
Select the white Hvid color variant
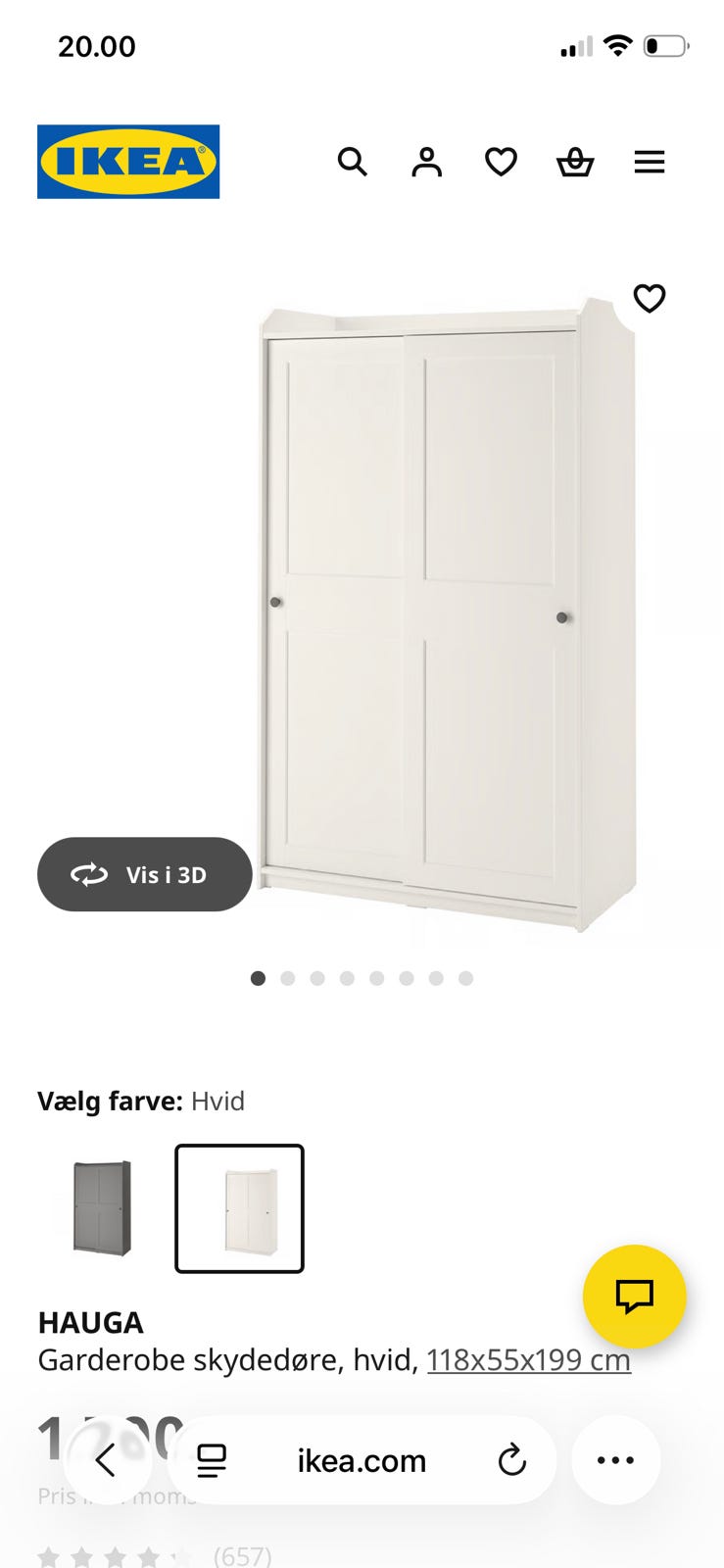(x=239, y=1208)
